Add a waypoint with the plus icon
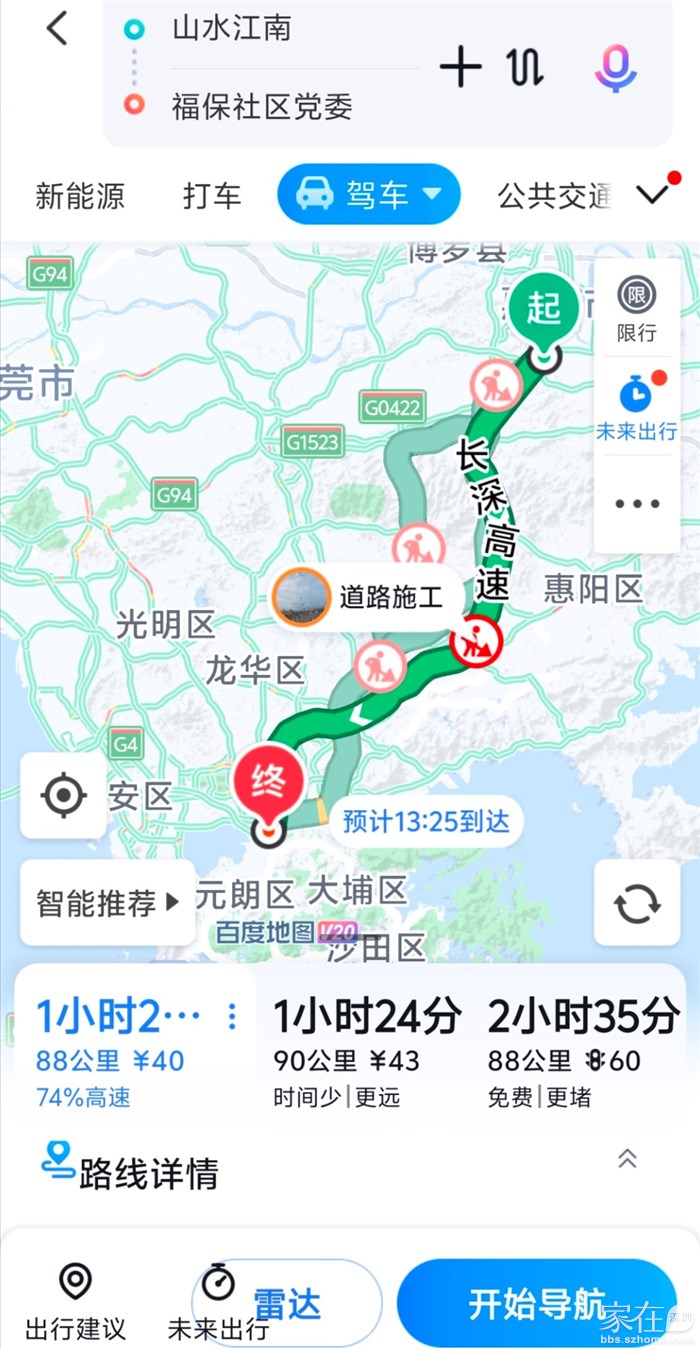 tap(460, 67)
